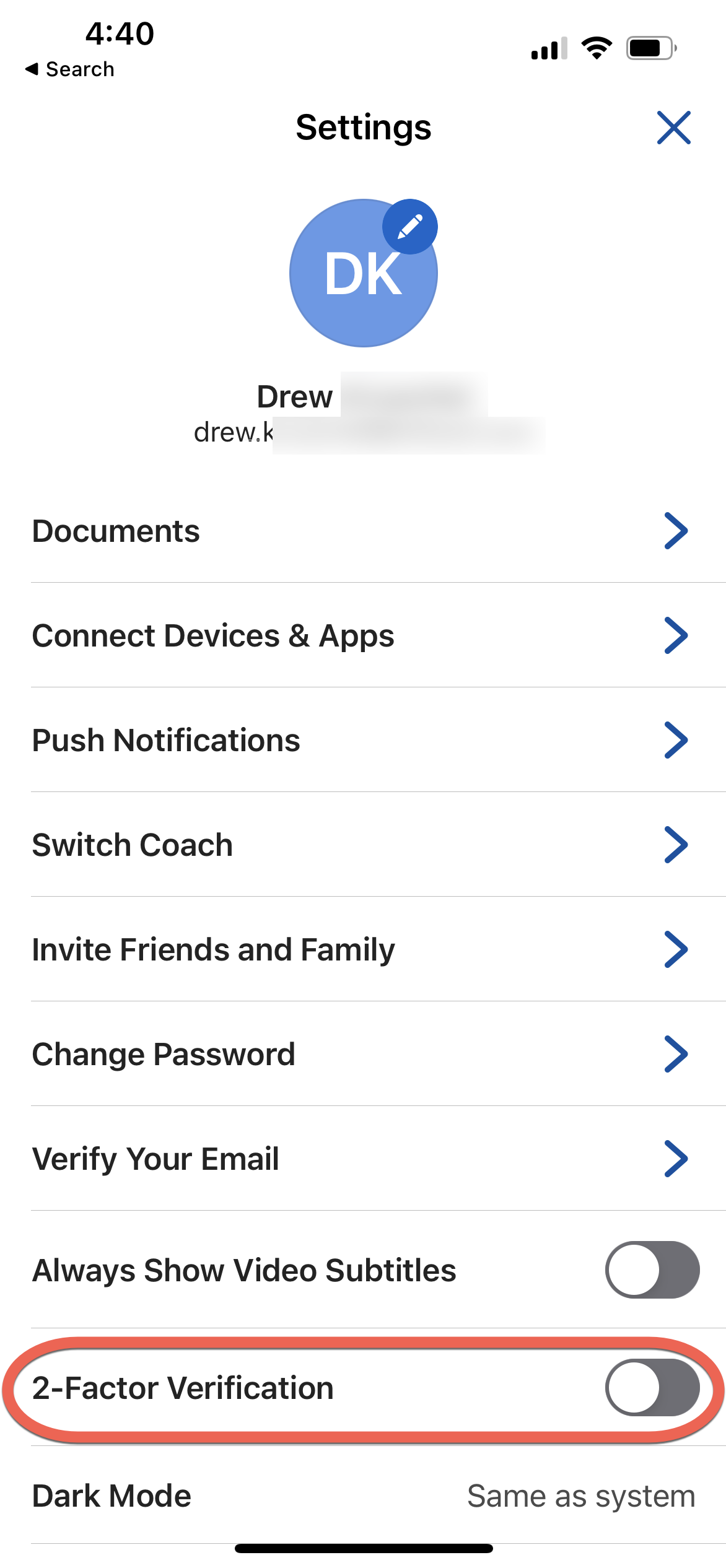Screen dimensions: 726x1568
Task: Close the Settings screen
Action: (x=673, y=128)
